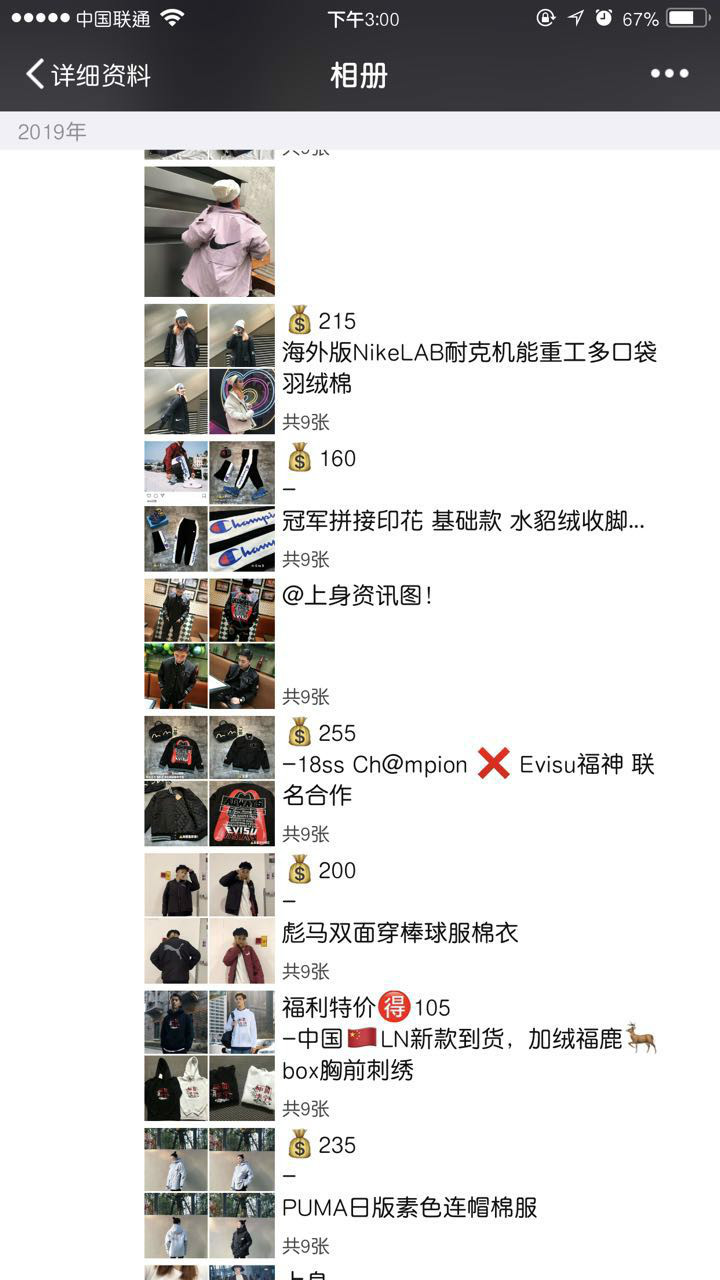The height and width of the screenshot is (1280, 720).
Task: Go back to 详细资料
Action: click(88, 75)
